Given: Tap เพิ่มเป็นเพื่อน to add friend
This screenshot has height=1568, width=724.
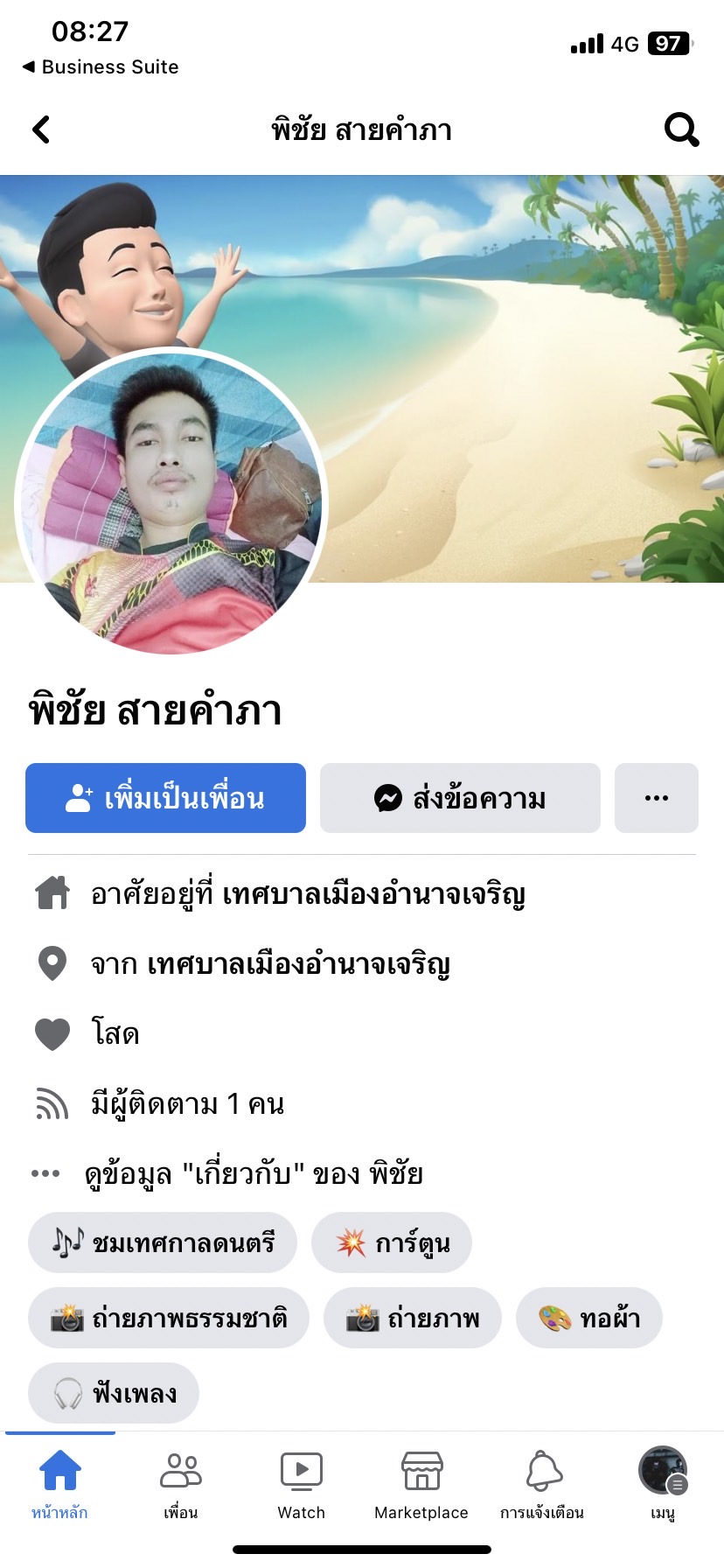Looking at the screenshot, I should pyautogui.click(x=165, y=798).
